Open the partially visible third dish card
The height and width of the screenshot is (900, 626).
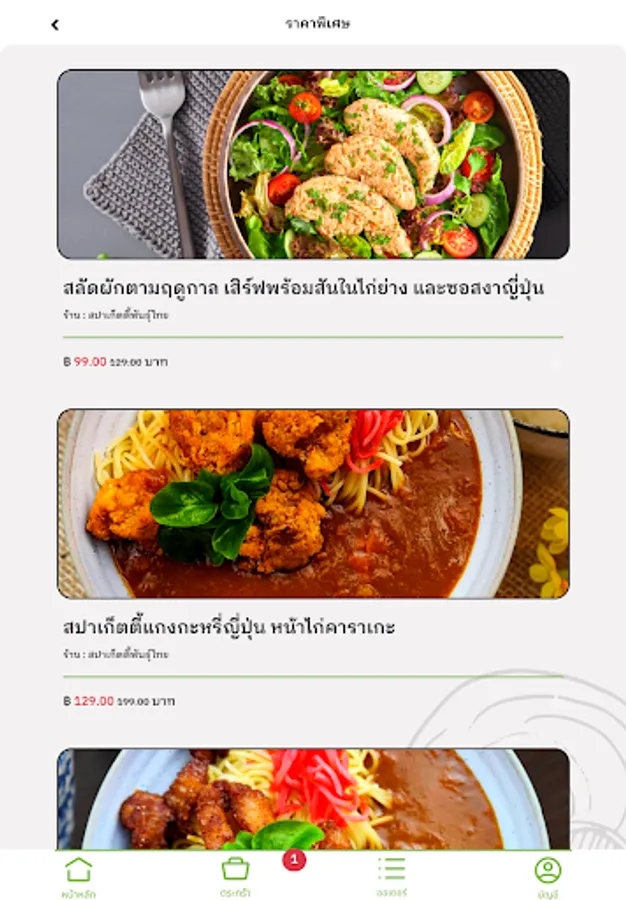[313, 799]
